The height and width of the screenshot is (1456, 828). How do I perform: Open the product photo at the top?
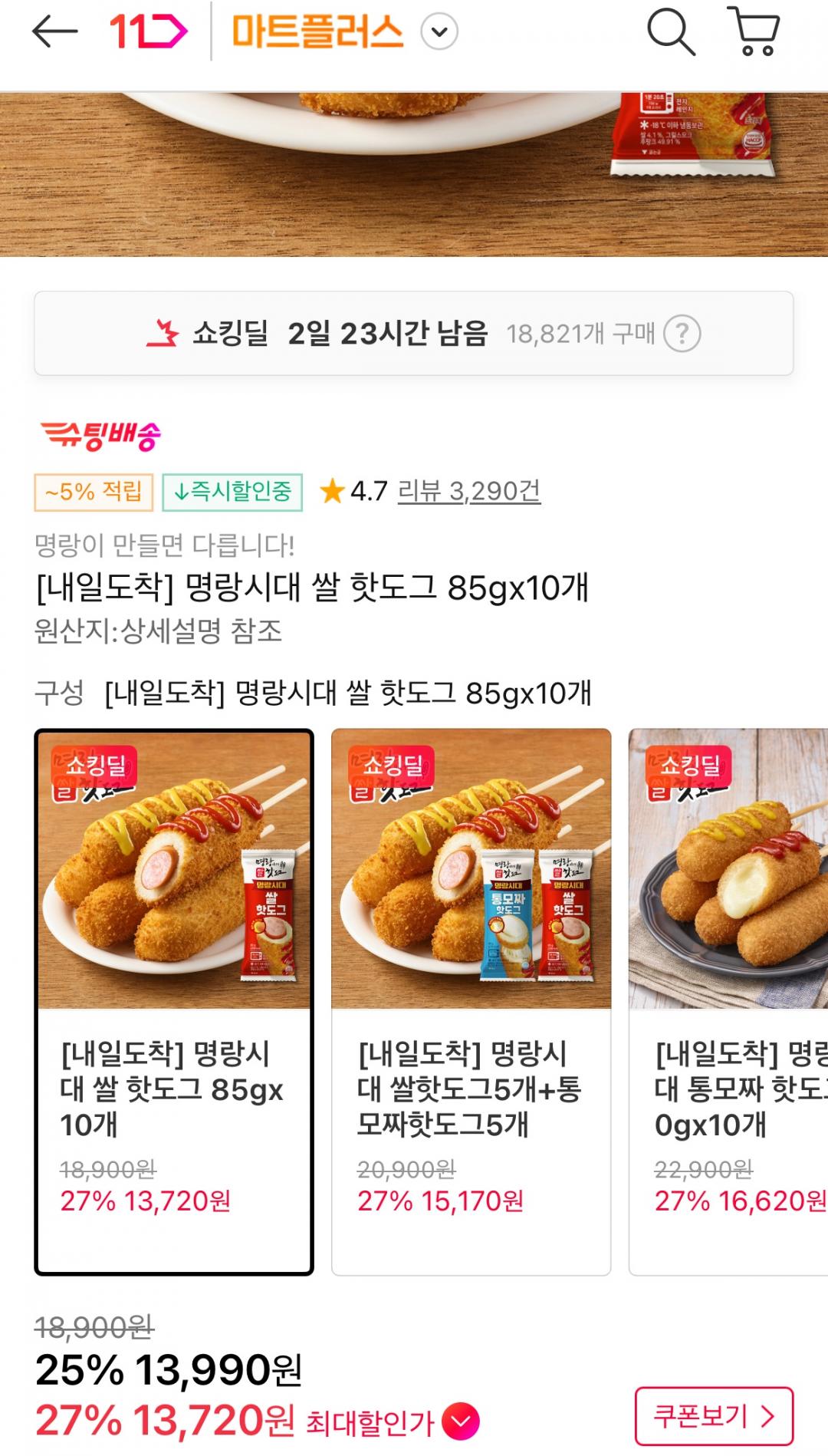[414, 174]
